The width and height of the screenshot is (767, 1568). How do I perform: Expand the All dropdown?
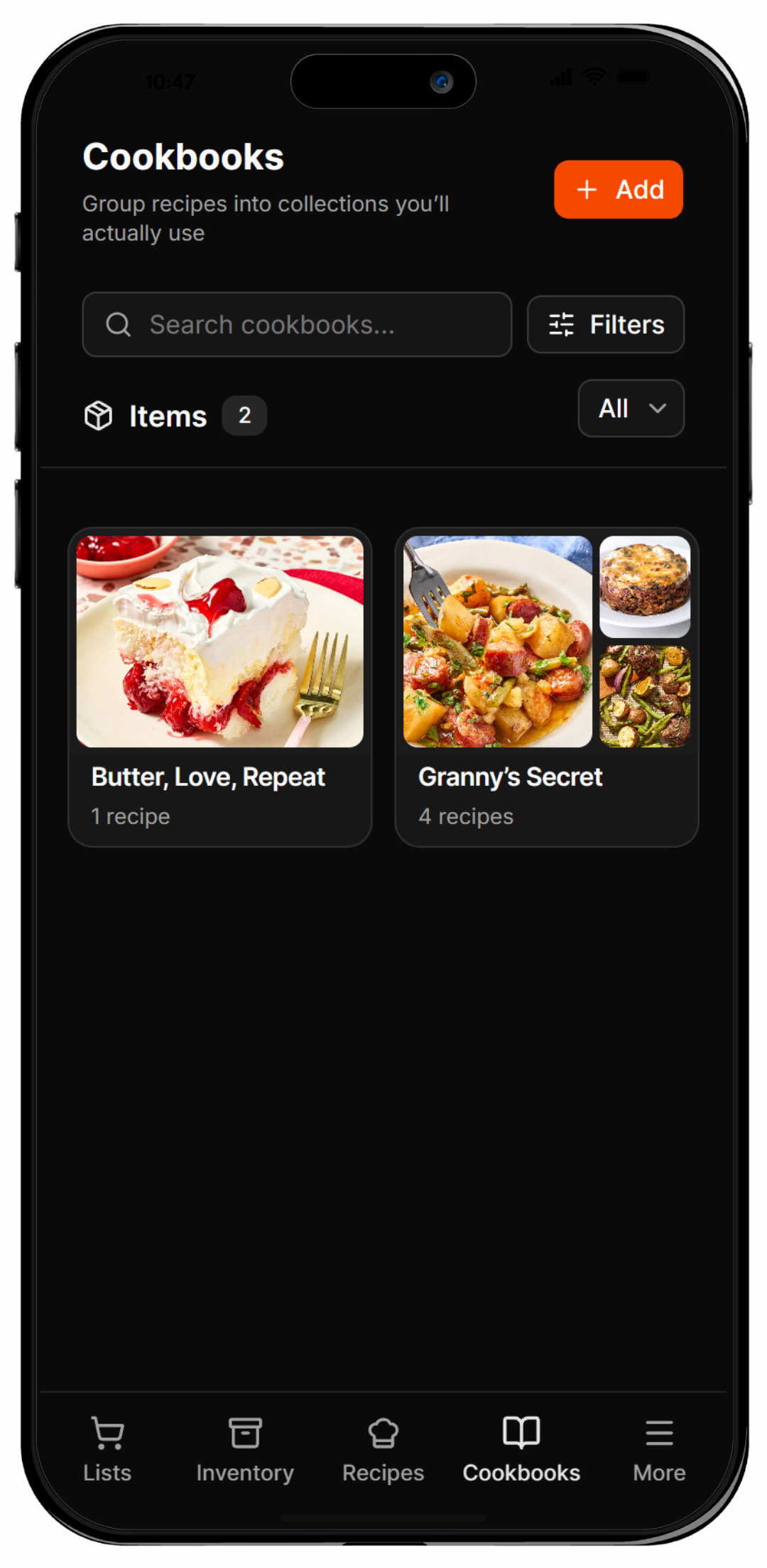point(631,409)
